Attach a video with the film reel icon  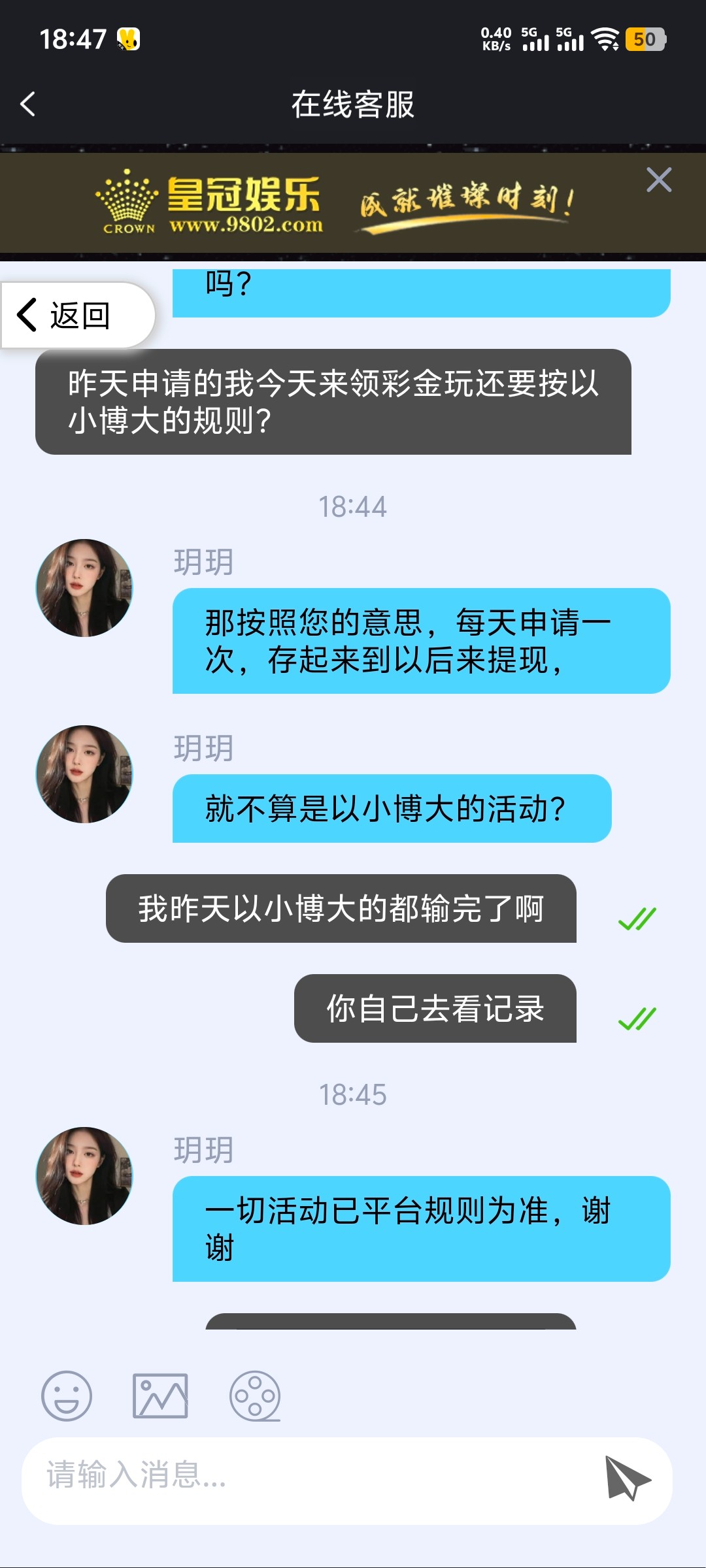pyautogui.click(x=255, y=1396)
